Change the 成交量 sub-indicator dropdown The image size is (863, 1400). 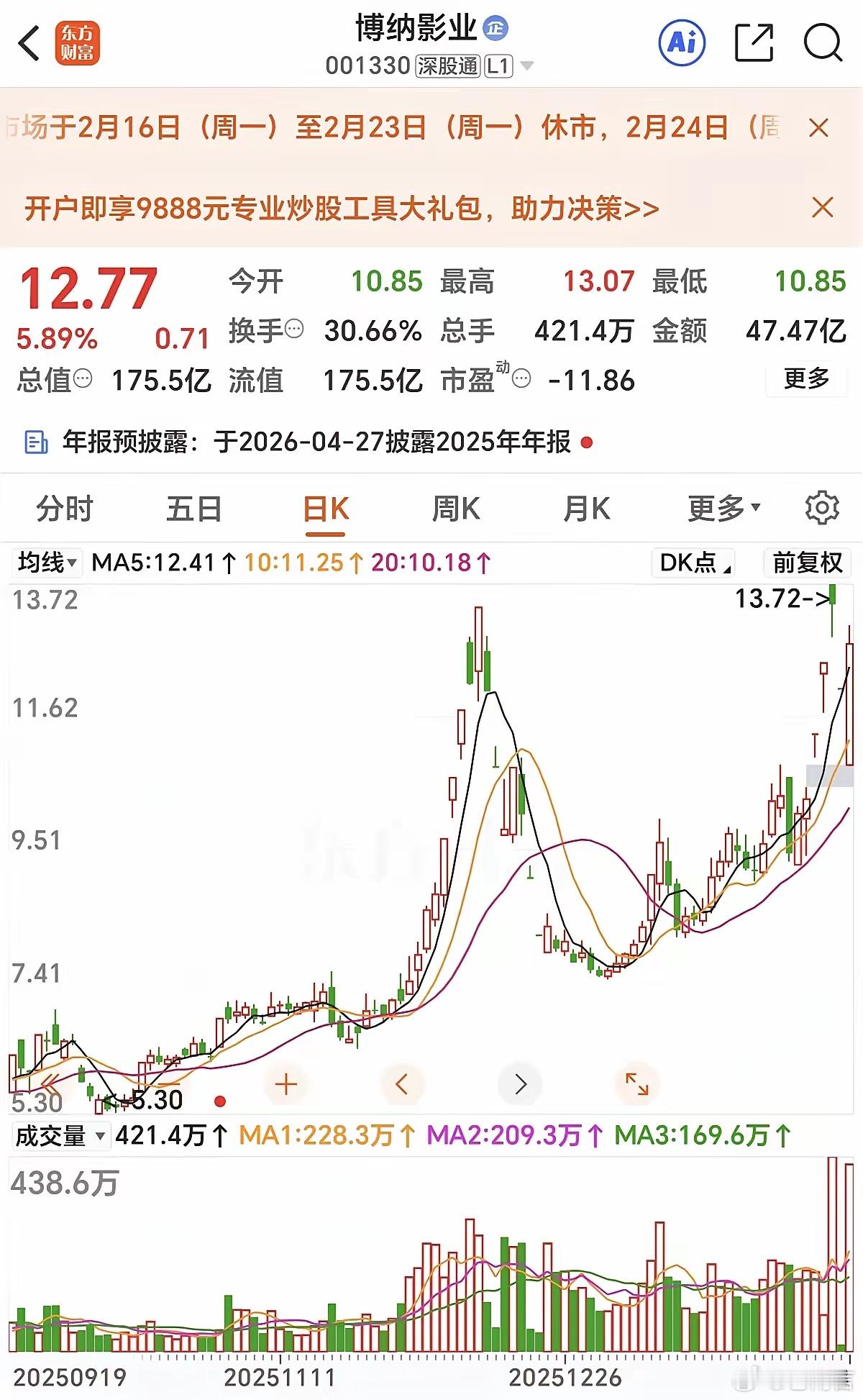[60, 1136]
